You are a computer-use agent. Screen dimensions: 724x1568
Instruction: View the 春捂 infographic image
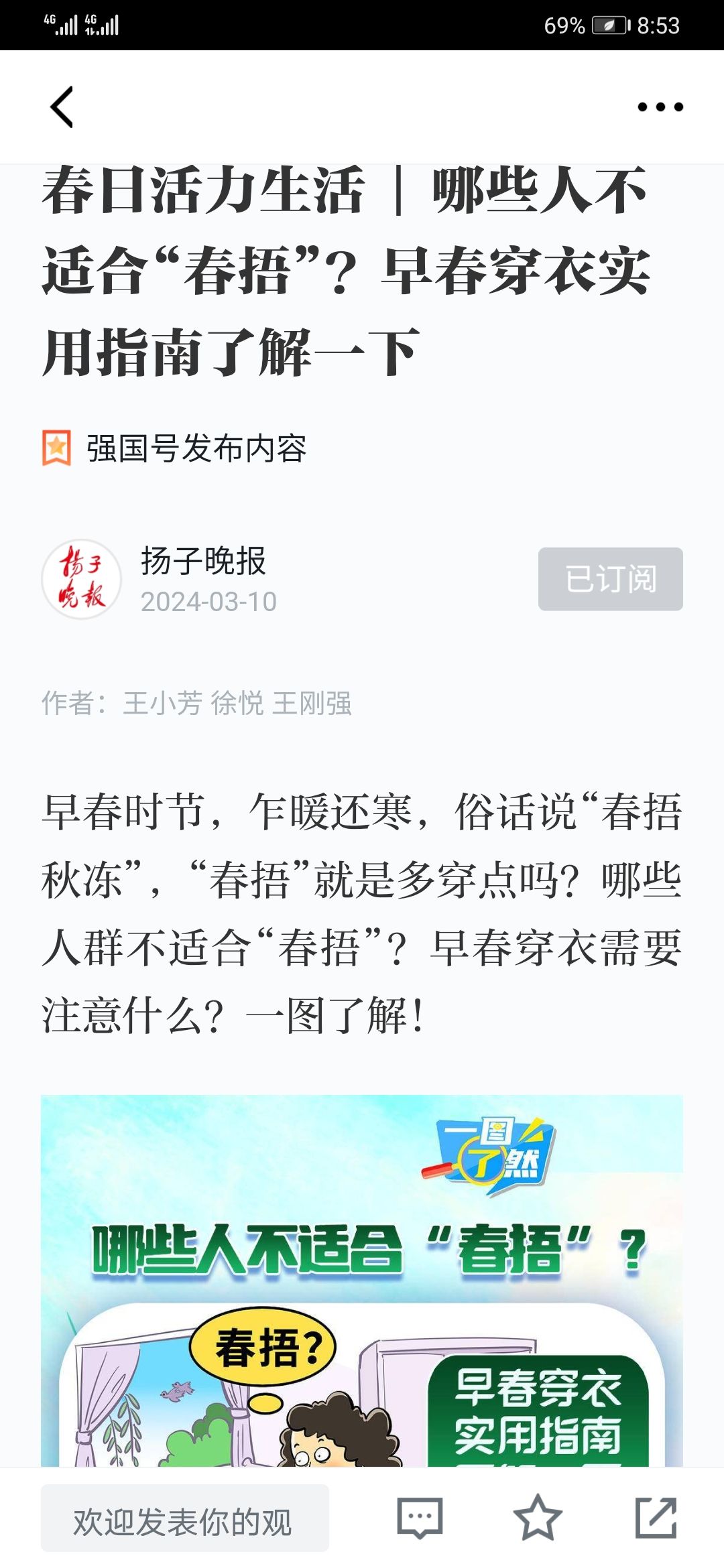click(x=362, y=1280)
